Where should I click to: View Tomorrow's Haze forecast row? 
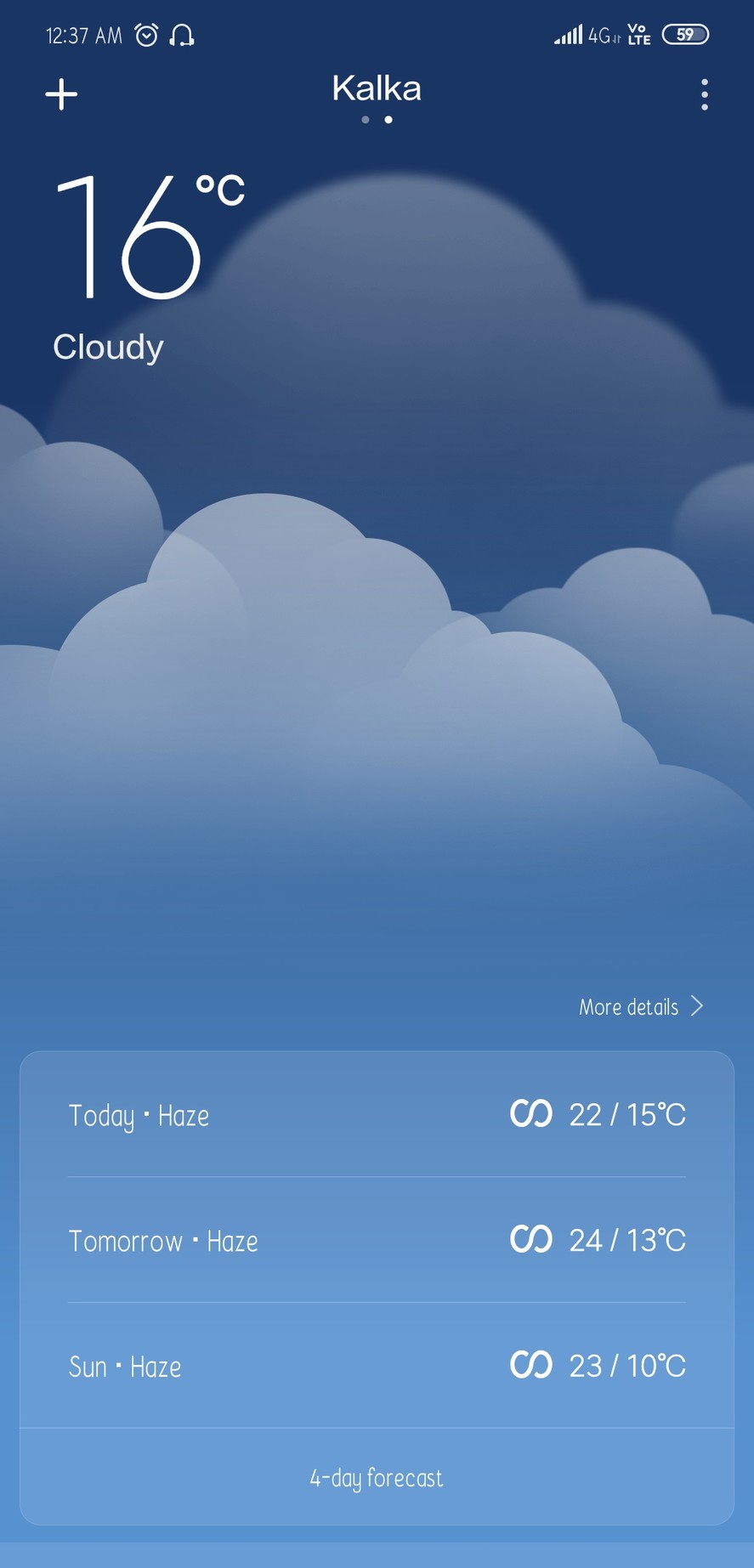377,1241
